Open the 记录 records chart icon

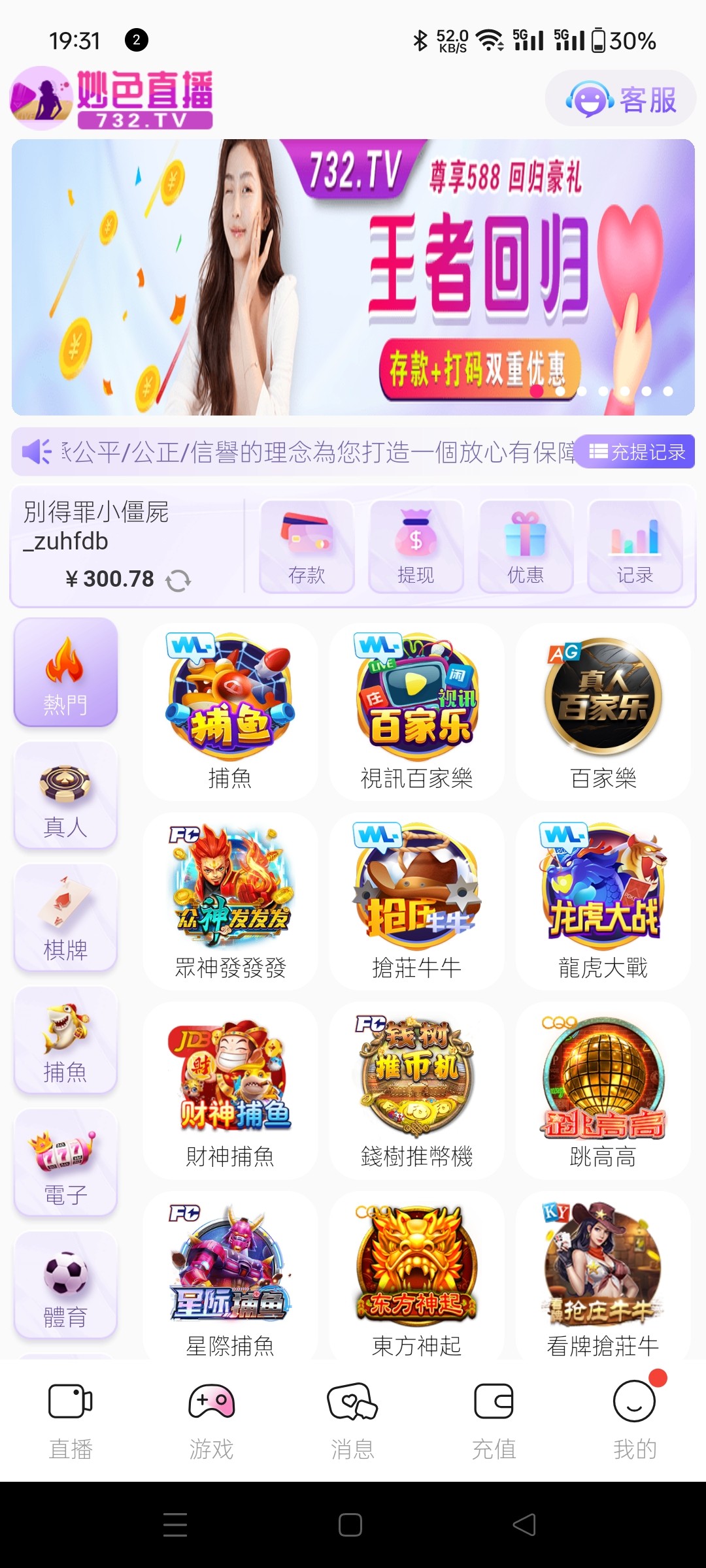click(x=635, y=546)
